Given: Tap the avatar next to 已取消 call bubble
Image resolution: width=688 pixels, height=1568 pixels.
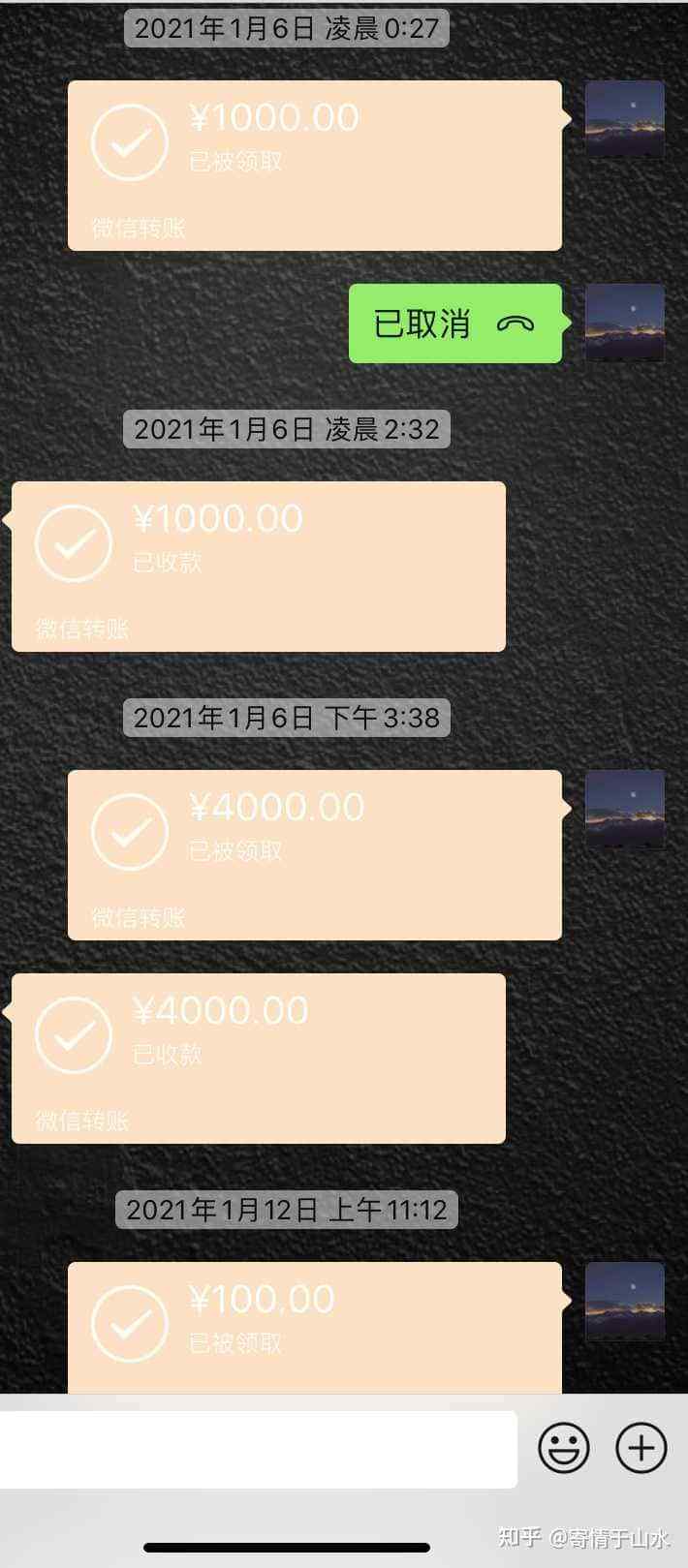Looking at the screenshot, I should coord(625,323).
